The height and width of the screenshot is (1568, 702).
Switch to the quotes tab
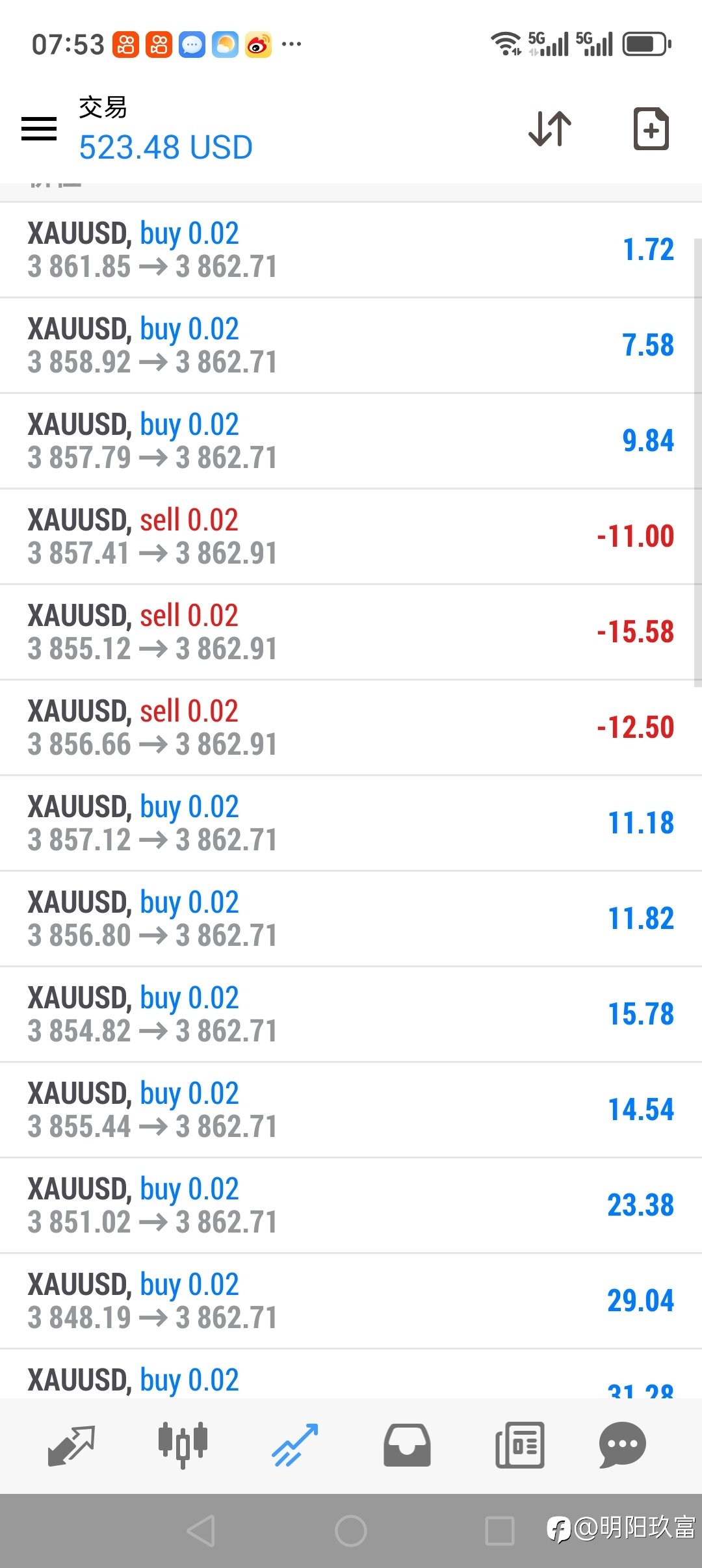(x=71, y=1446)
